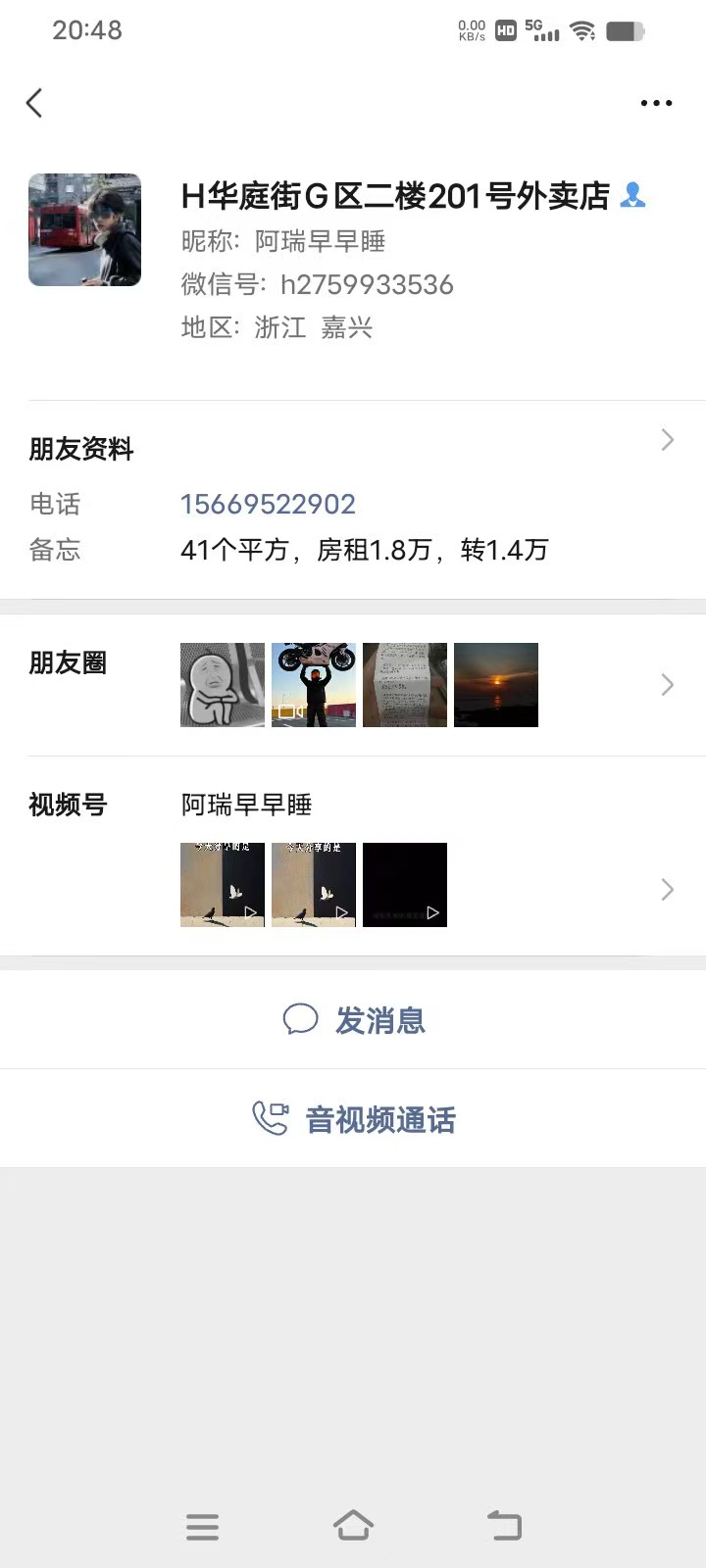The height and width of the screenshot is (1568, 706).
Task: Click the blue contact profile icon beside store name
Action: tap(633, 196)
